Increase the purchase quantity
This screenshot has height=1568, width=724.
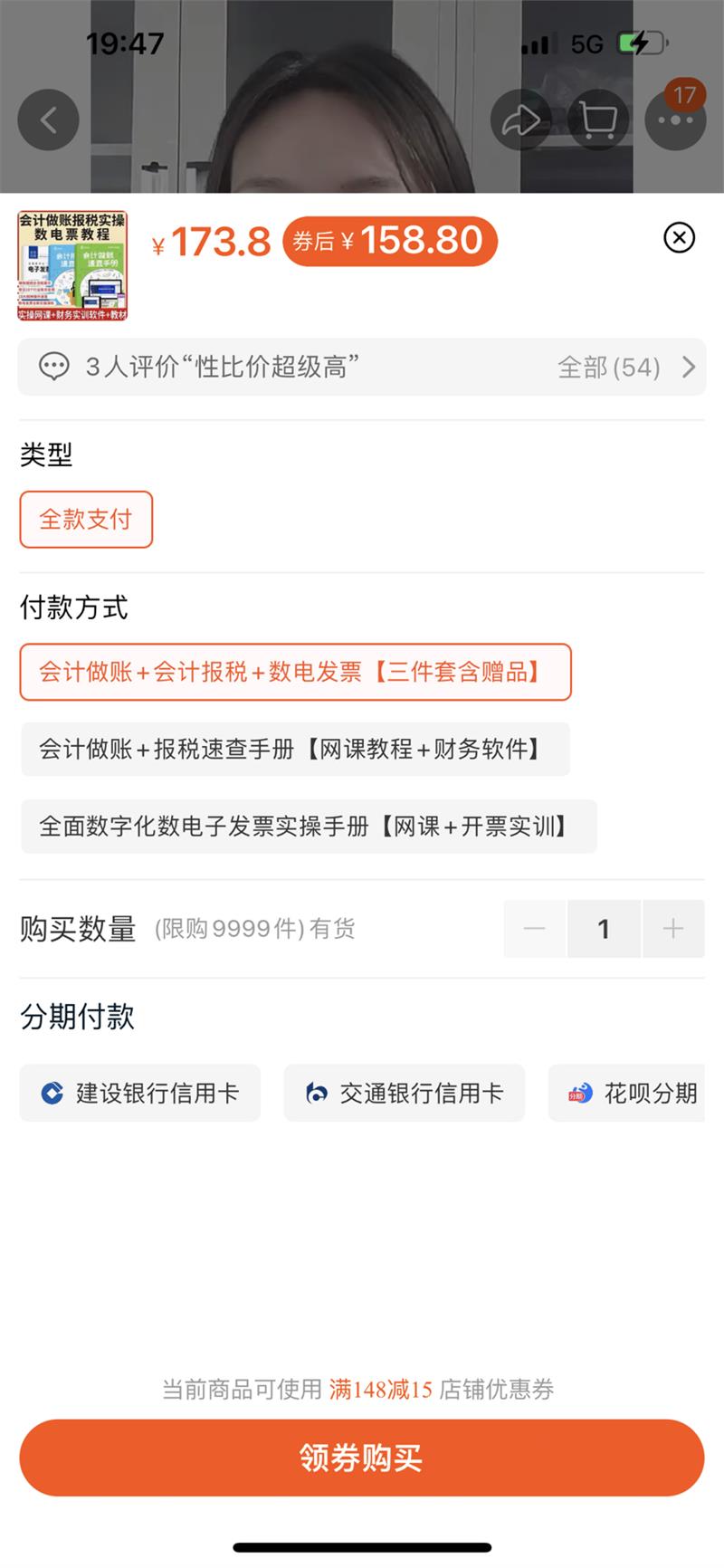[x=673, y=929]
